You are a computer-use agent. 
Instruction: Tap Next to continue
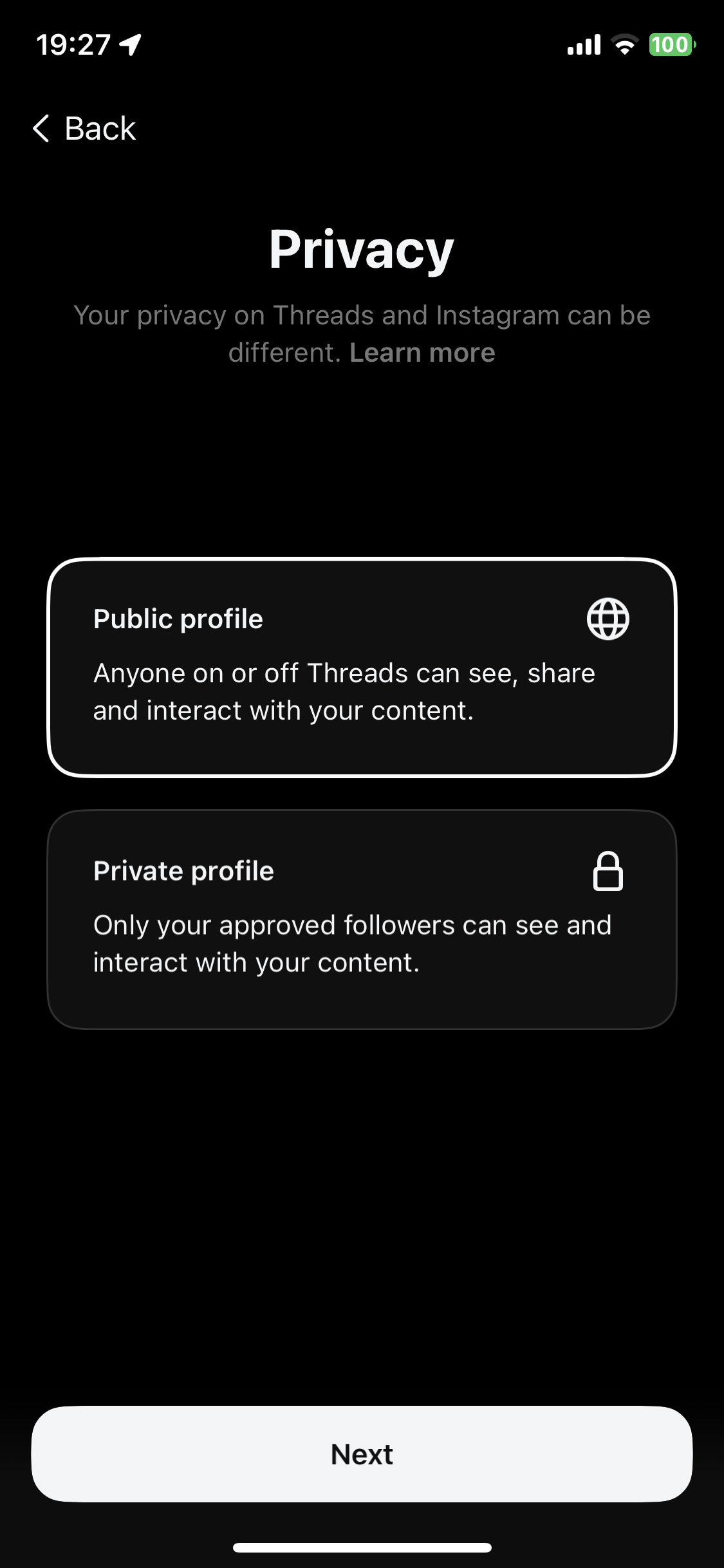click(362, 1453)
